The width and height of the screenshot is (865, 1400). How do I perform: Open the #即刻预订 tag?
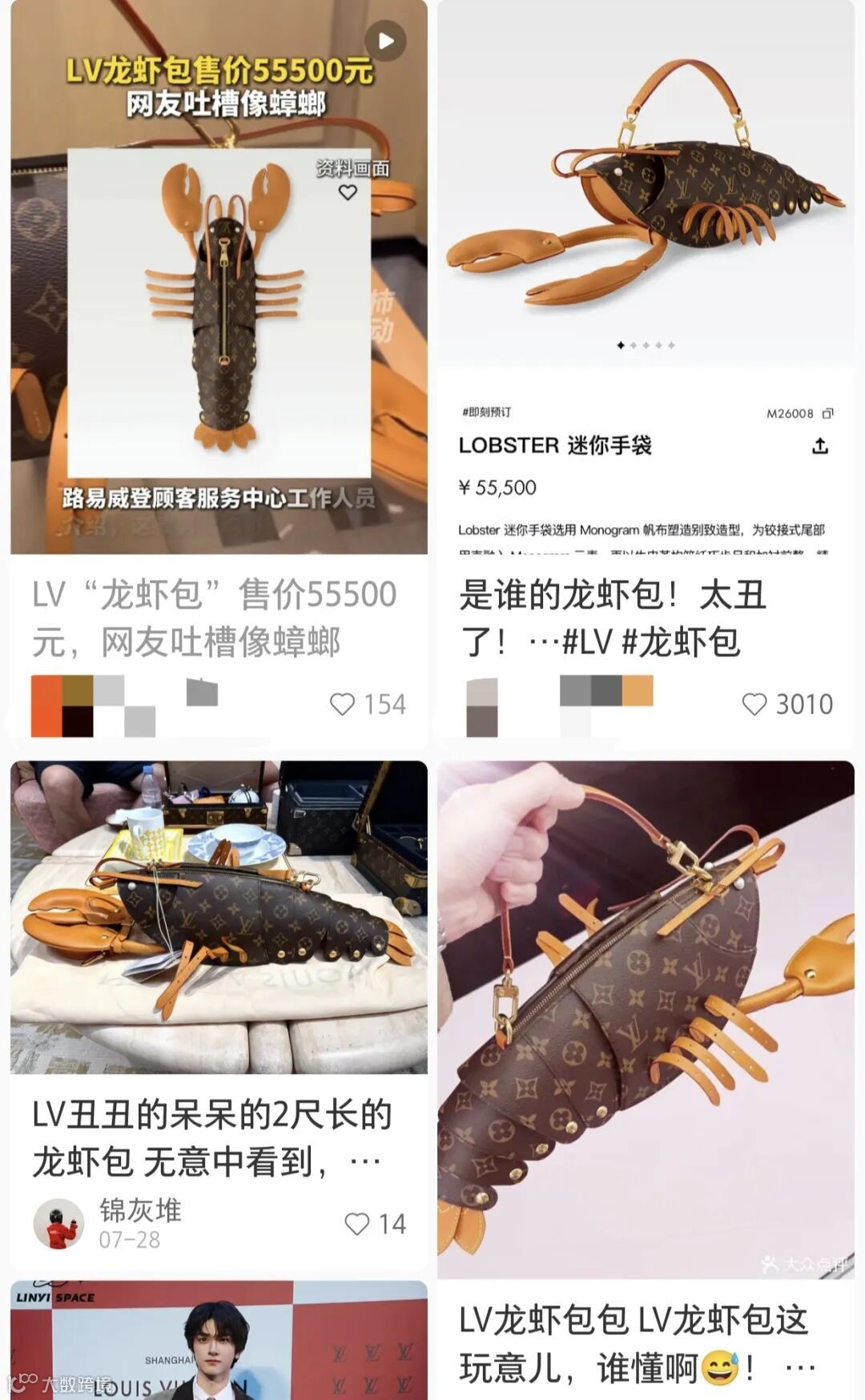(489, 411)
